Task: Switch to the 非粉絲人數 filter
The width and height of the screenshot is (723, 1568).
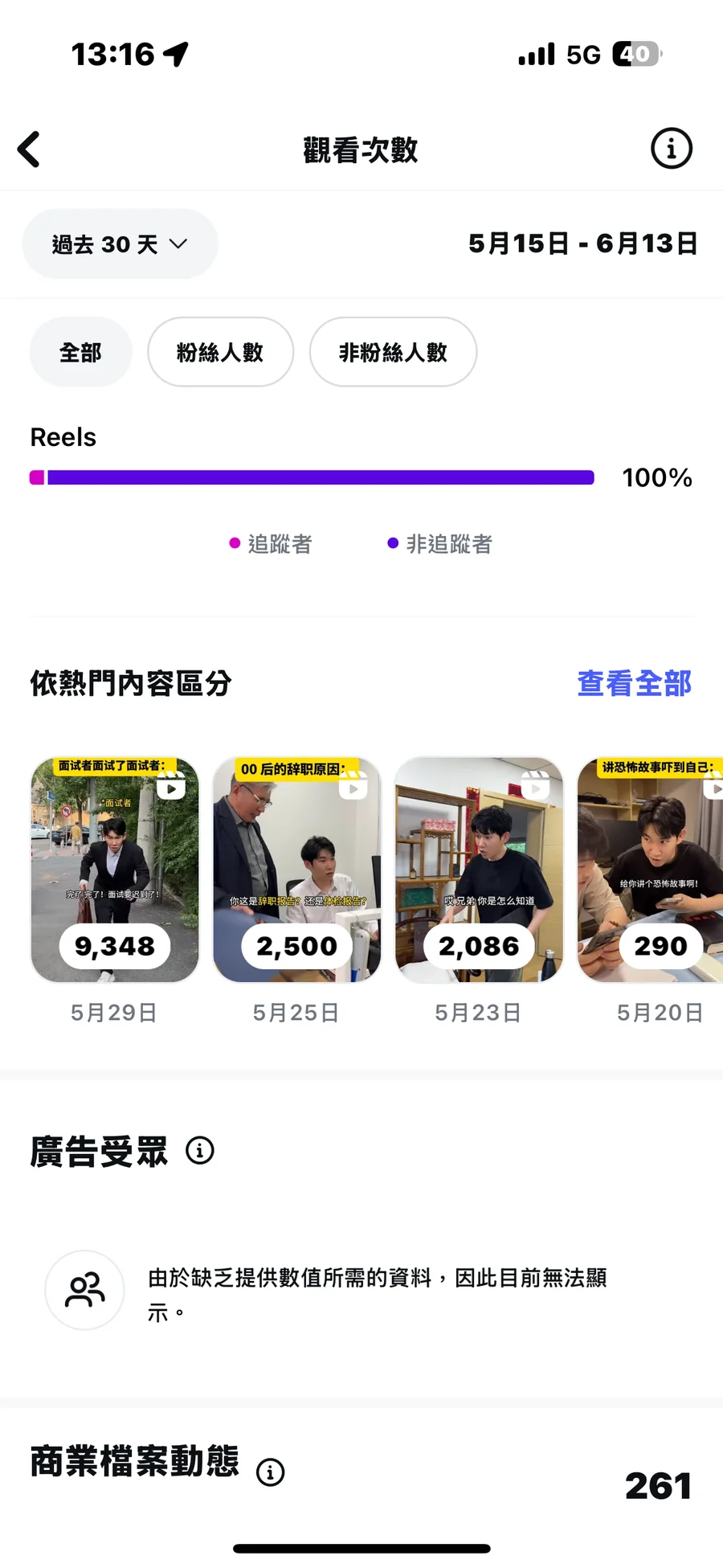Action: pyautogui.click(x=393, y=352)
